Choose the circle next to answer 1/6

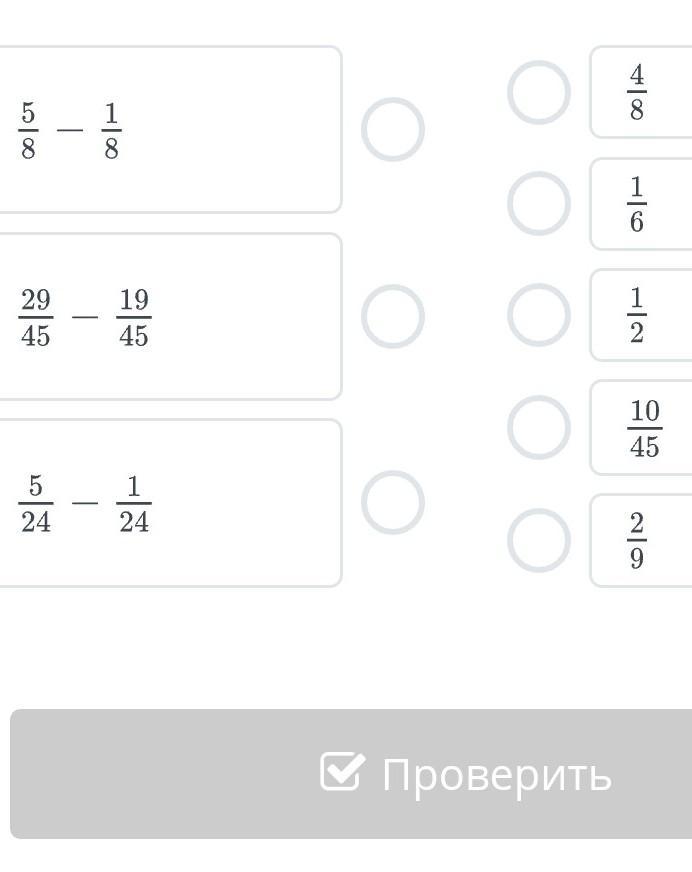(538, 204)
